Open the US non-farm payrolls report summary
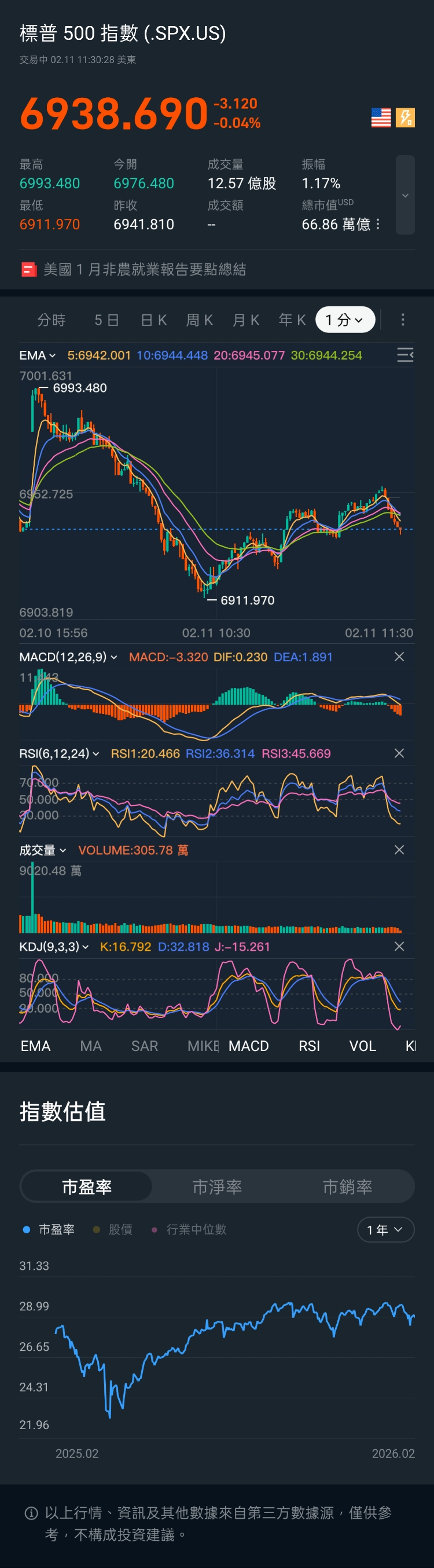Viewport: 434px width, 1568px height. 144,269
